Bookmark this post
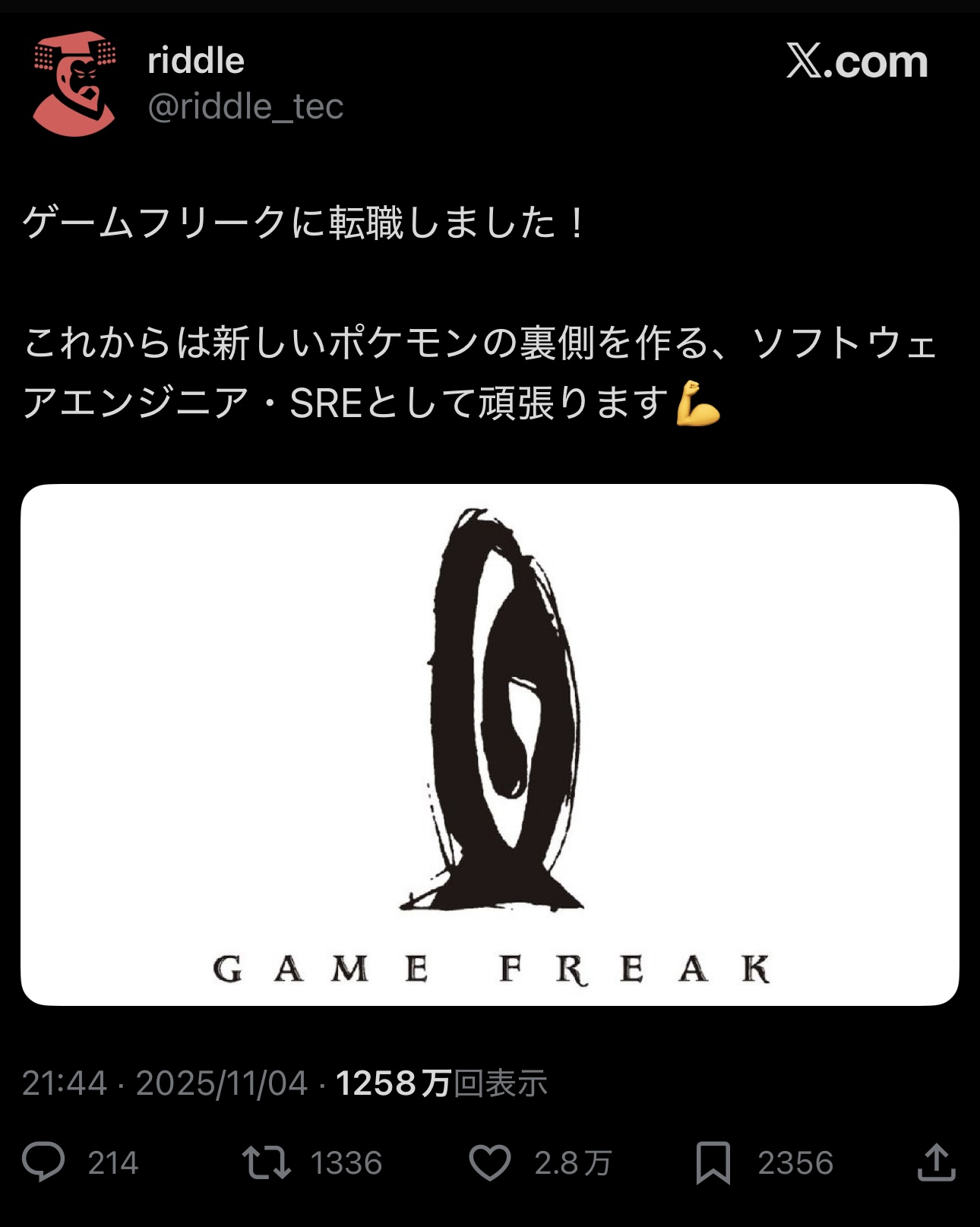980x1227 pixels. coord(713,1162)
